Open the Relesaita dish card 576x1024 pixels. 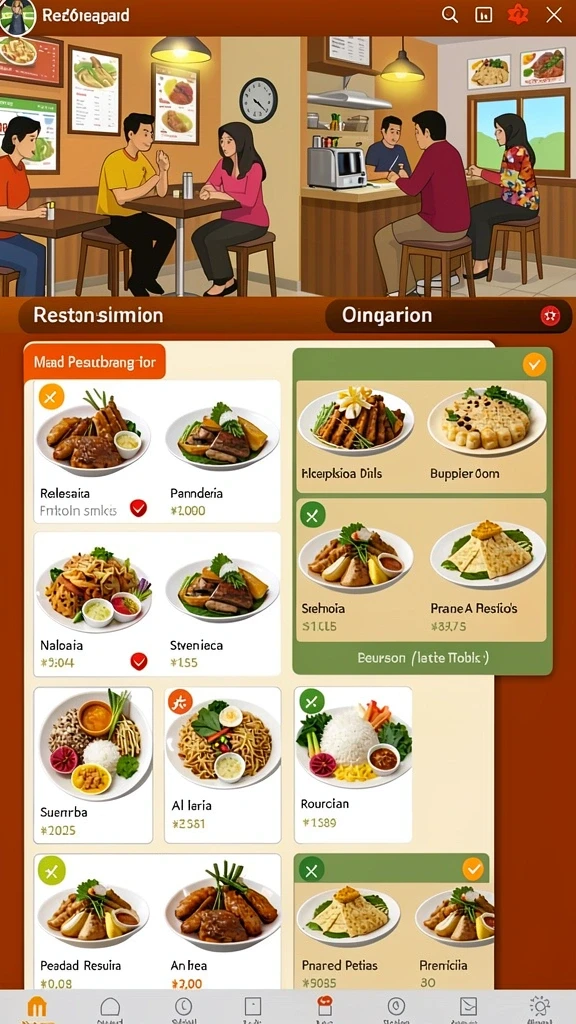pos(93,451)
